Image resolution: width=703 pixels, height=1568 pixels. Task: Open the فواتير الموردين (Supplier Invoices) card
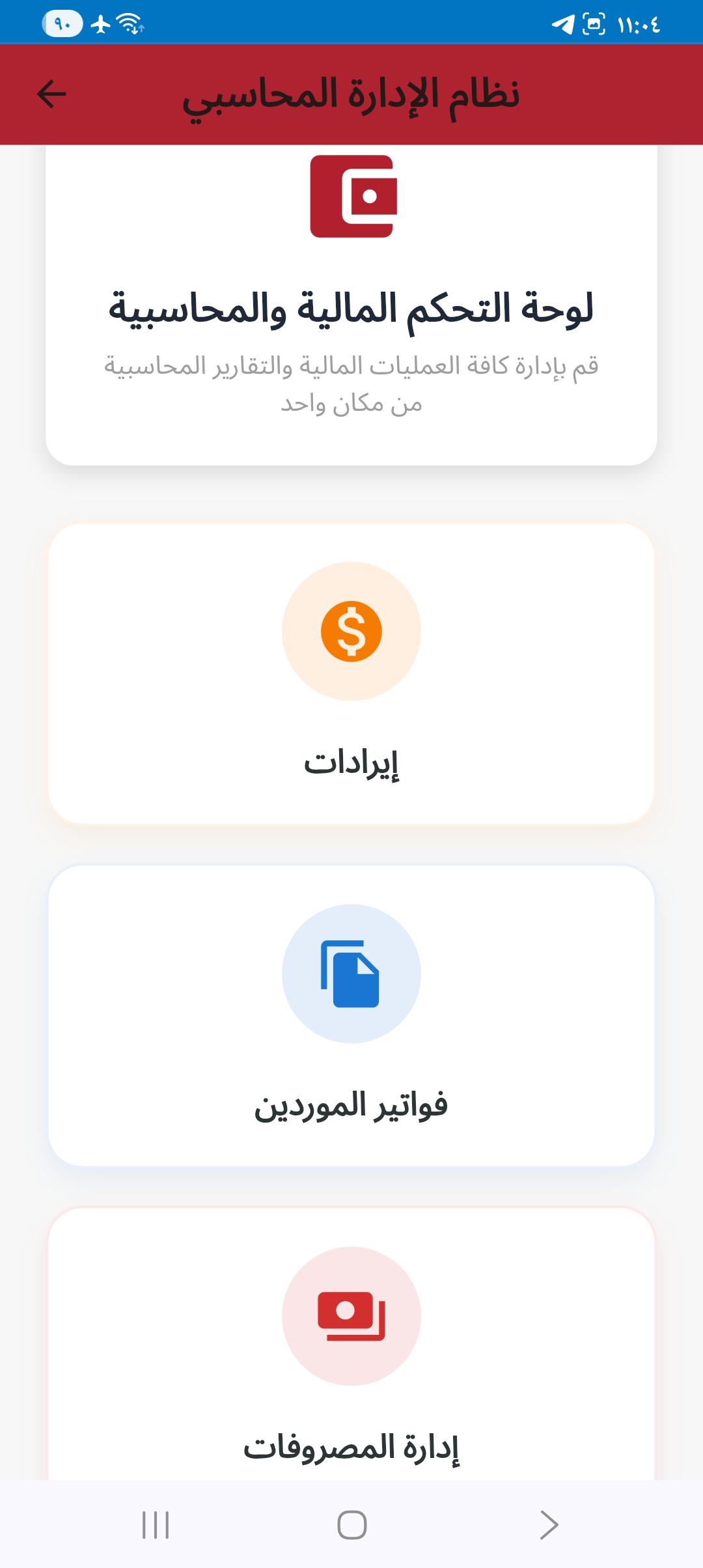coord(352,1022)
